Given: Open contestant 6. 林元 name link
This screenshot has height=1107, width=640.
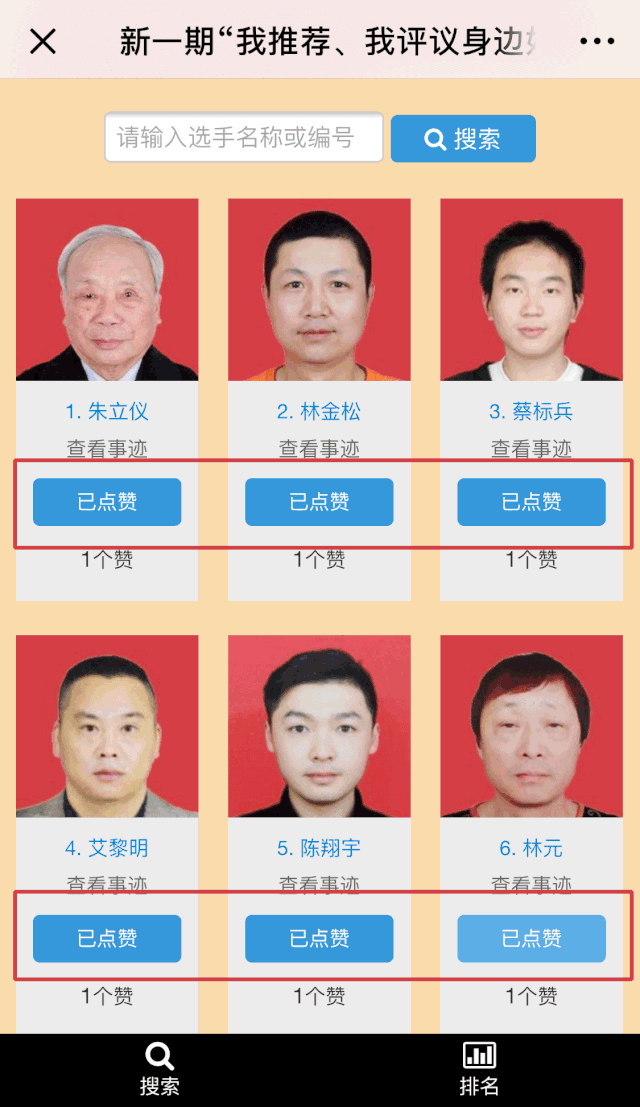Looking at the screenshot, I should pos(531,848).
